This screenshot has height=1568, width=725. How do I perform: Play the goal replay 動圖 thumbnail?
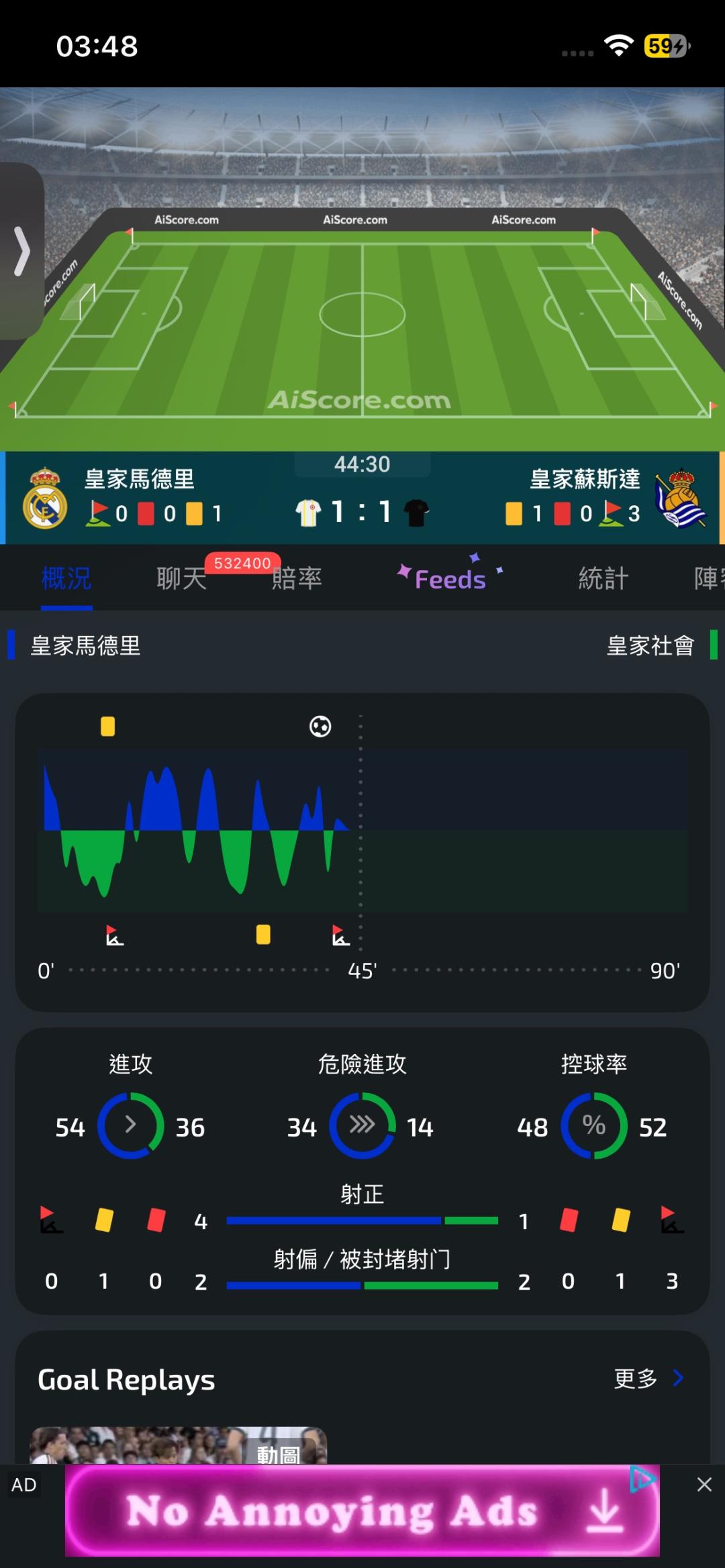[x=179, y=1445]
